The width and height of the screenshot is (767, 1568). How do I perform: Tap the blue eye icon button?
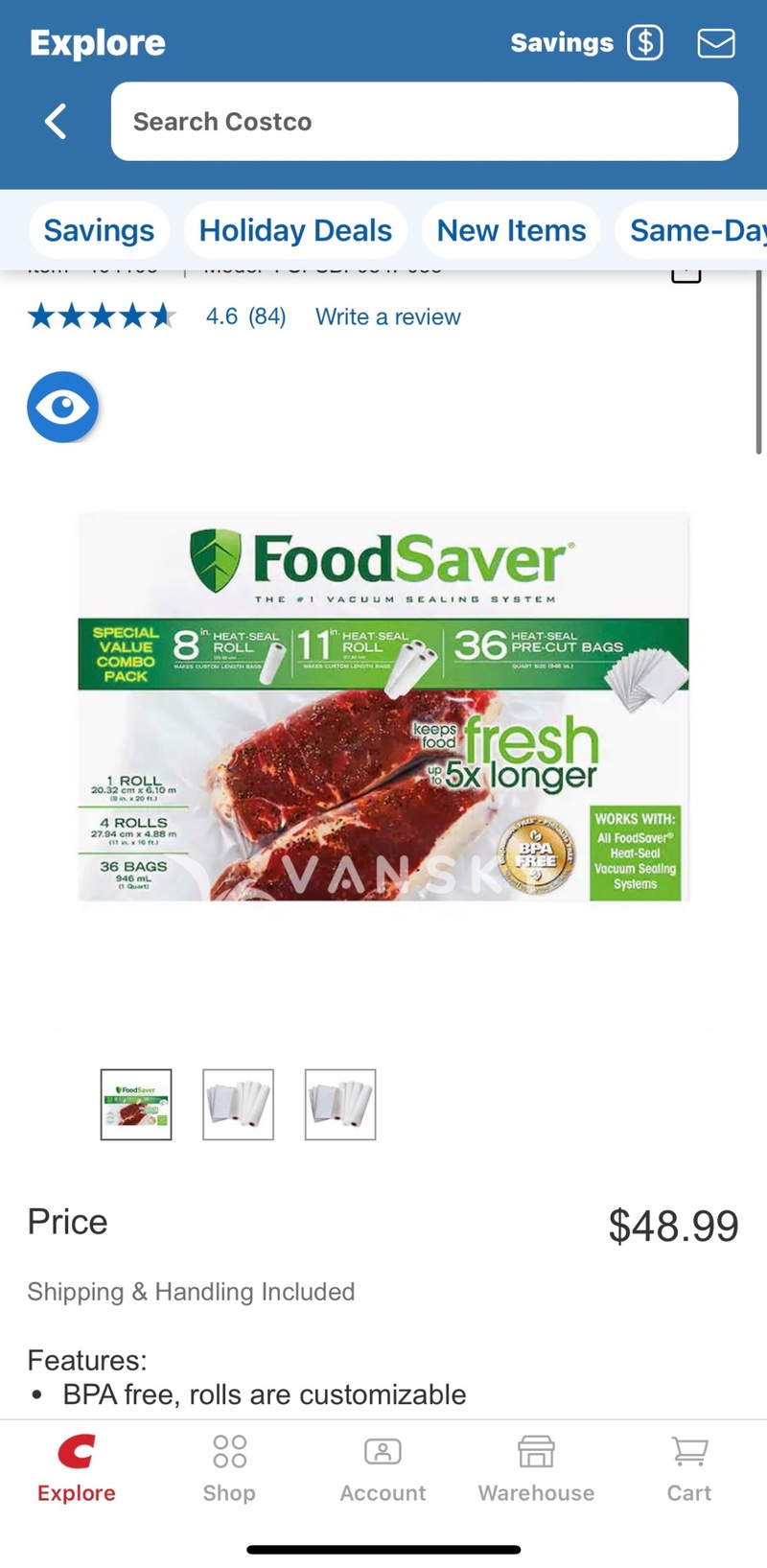tap(63, 408)
